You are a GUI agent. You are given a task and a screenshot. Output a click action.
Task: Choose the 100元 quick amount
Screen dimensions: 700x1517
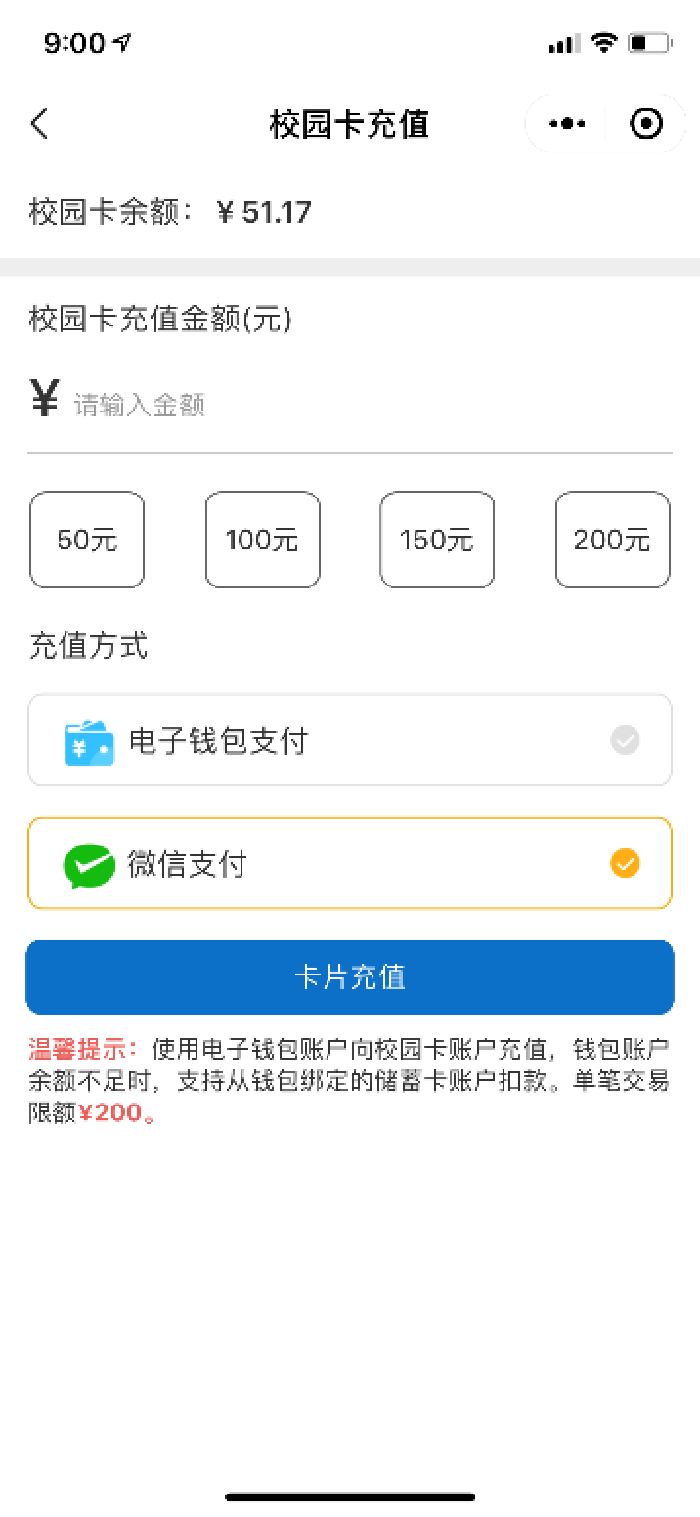(x=262, y=540)
